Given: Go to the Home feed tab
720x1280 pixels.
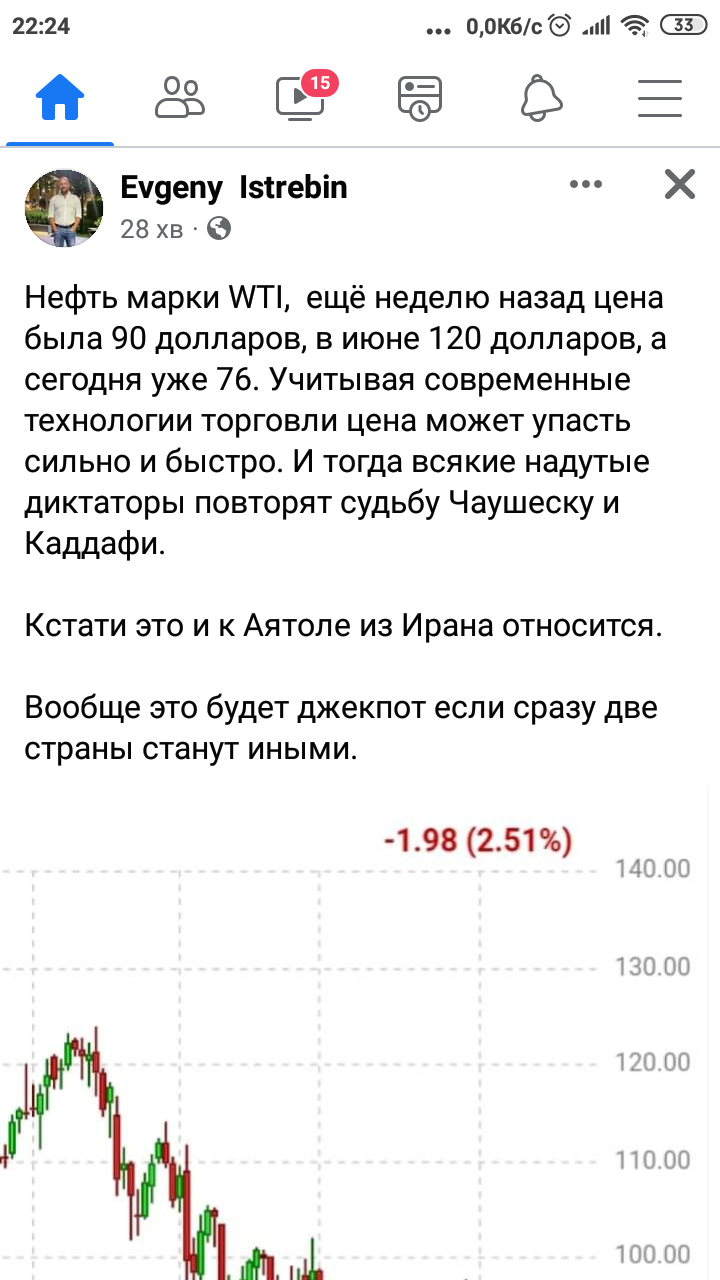Looking at the screenshot, I should pyautogui.click(x=60, y=98).
